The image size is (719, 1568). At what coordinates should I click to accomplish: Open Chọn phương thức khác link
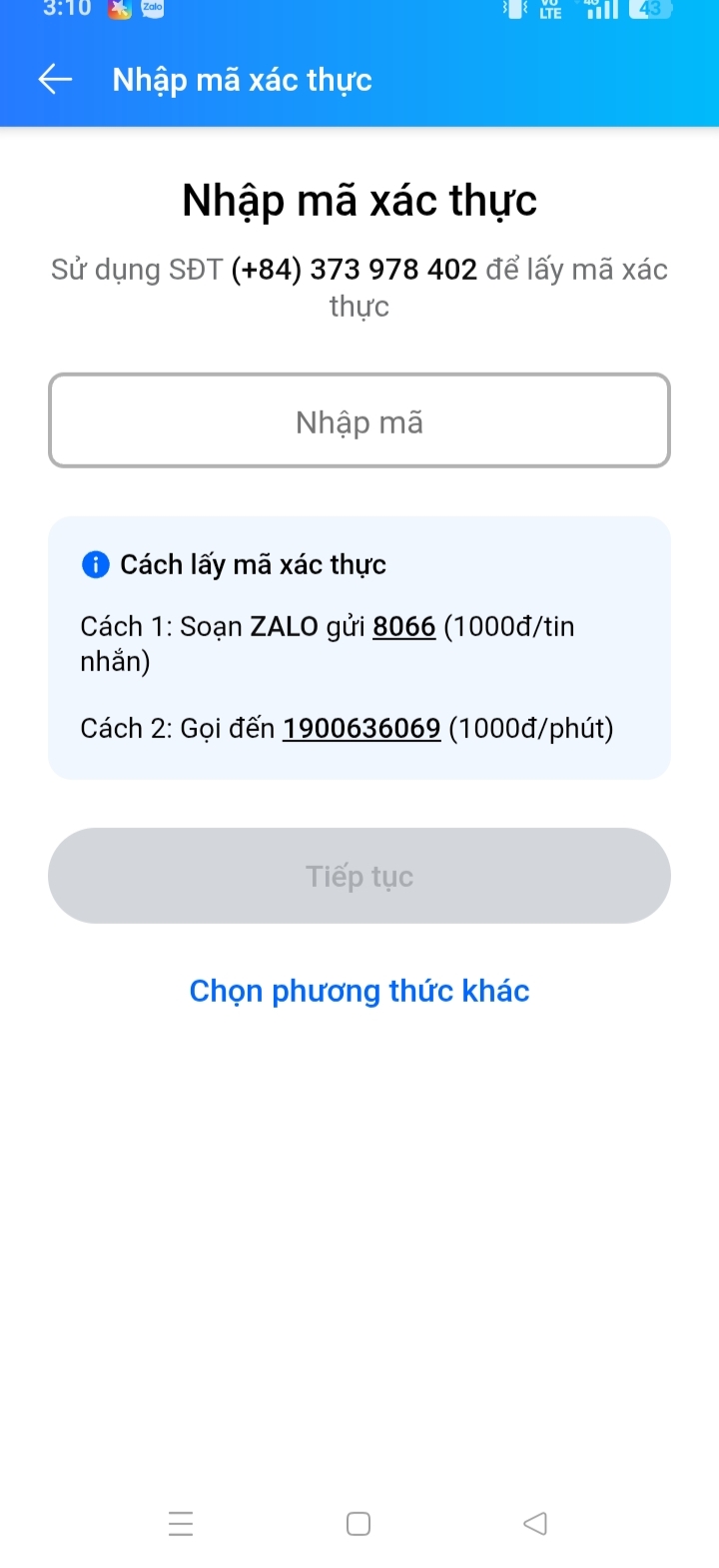[359, 991]
